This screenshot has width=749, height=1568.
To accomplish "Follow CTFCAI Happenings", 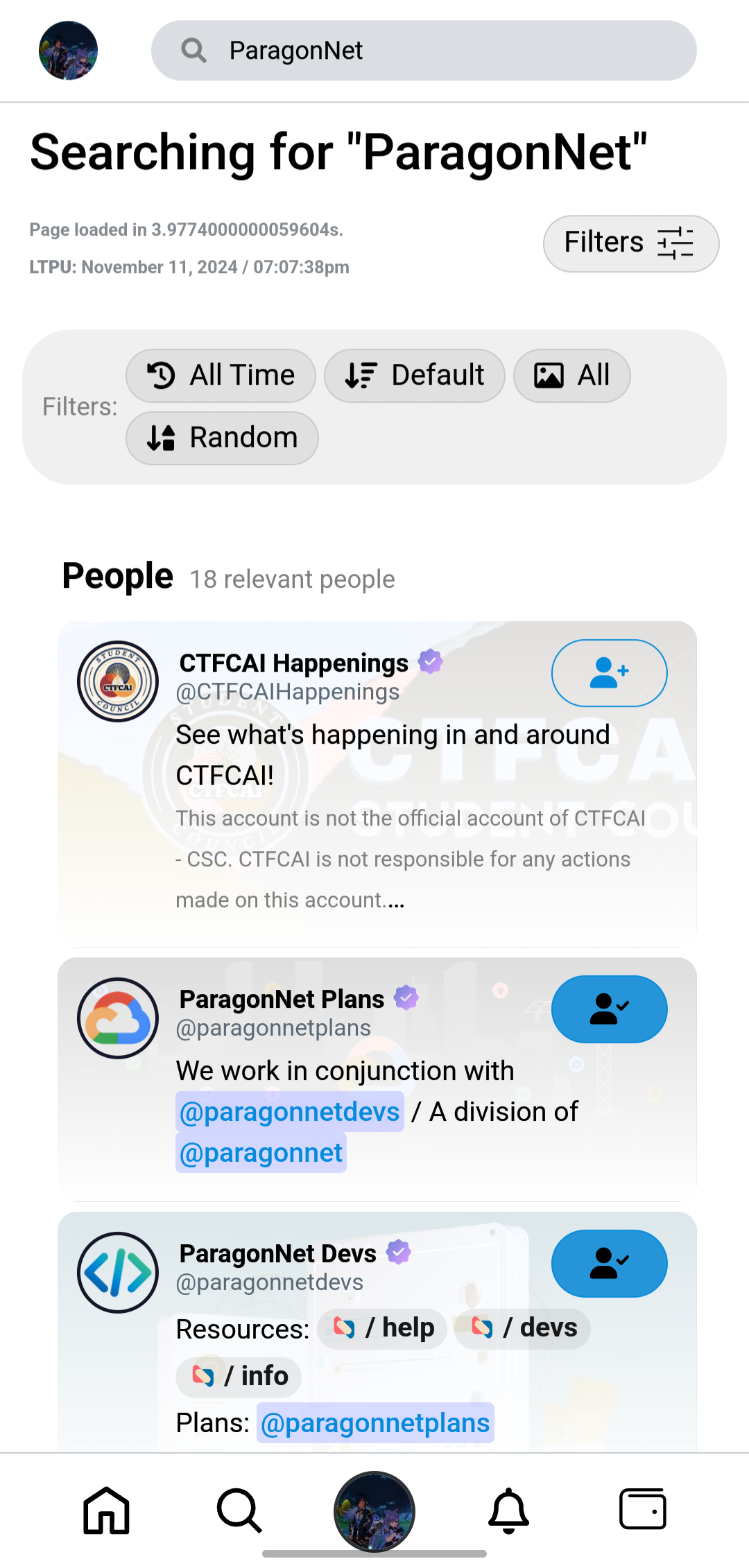I will click(x=609, y=672).
